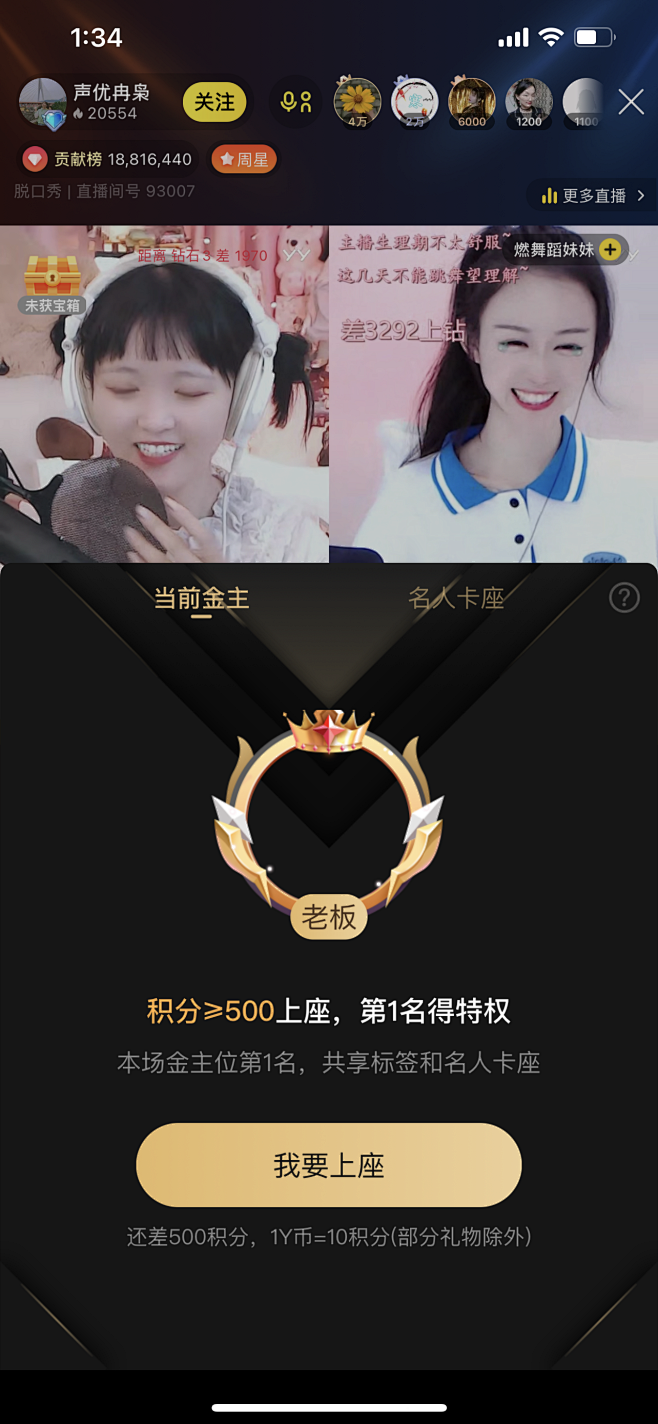Switch to the 名人卡座 tab

(456, 598)
